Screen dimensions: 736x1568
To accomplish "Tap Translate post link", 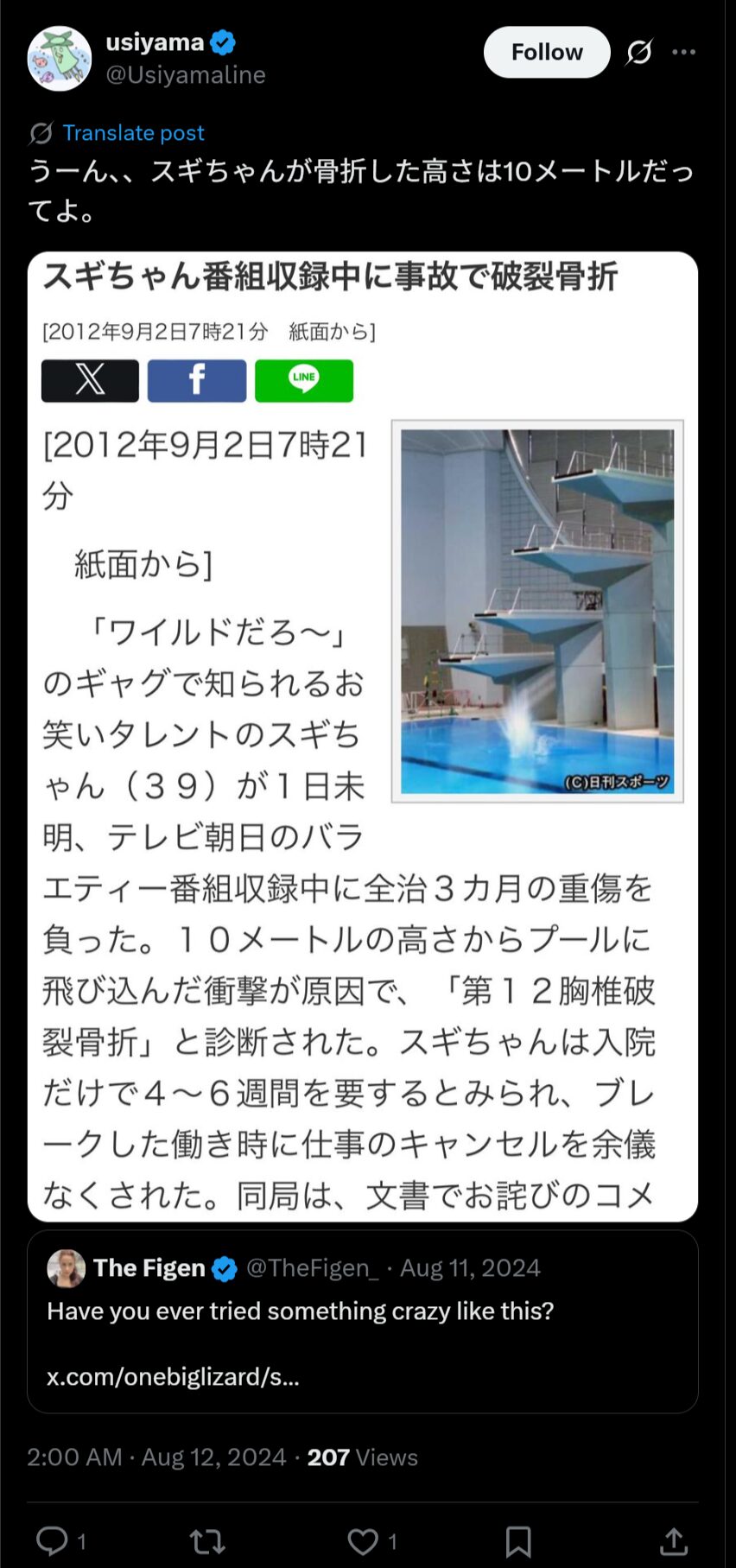I will [133, 133].
